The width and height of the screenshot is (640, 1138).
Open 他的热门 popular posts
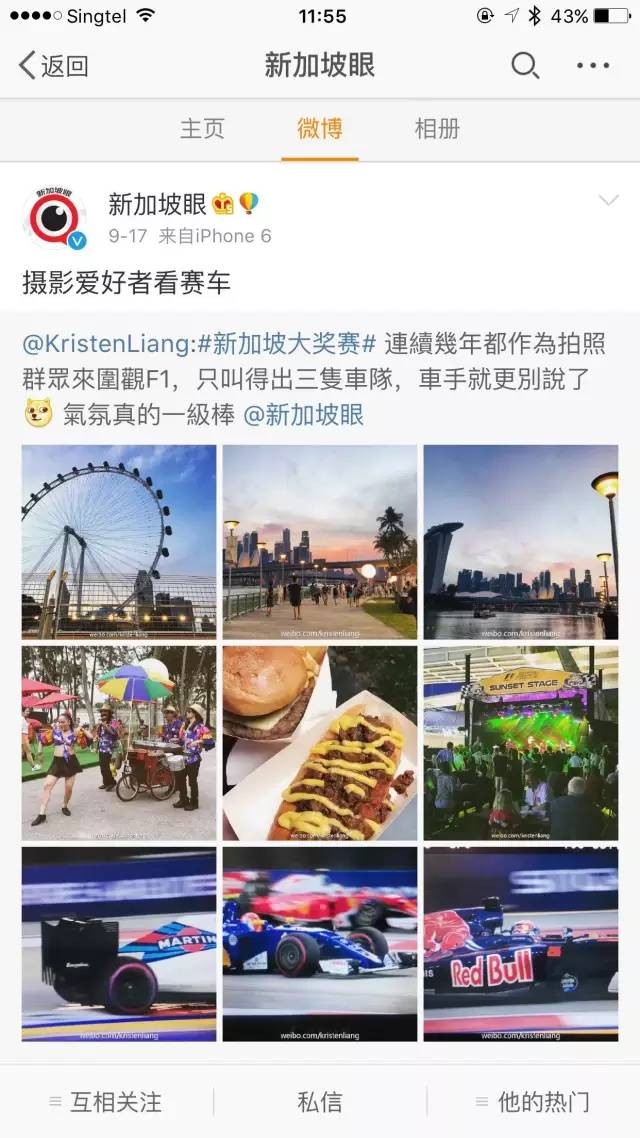pyautogui.click(x=533, y=1102)
